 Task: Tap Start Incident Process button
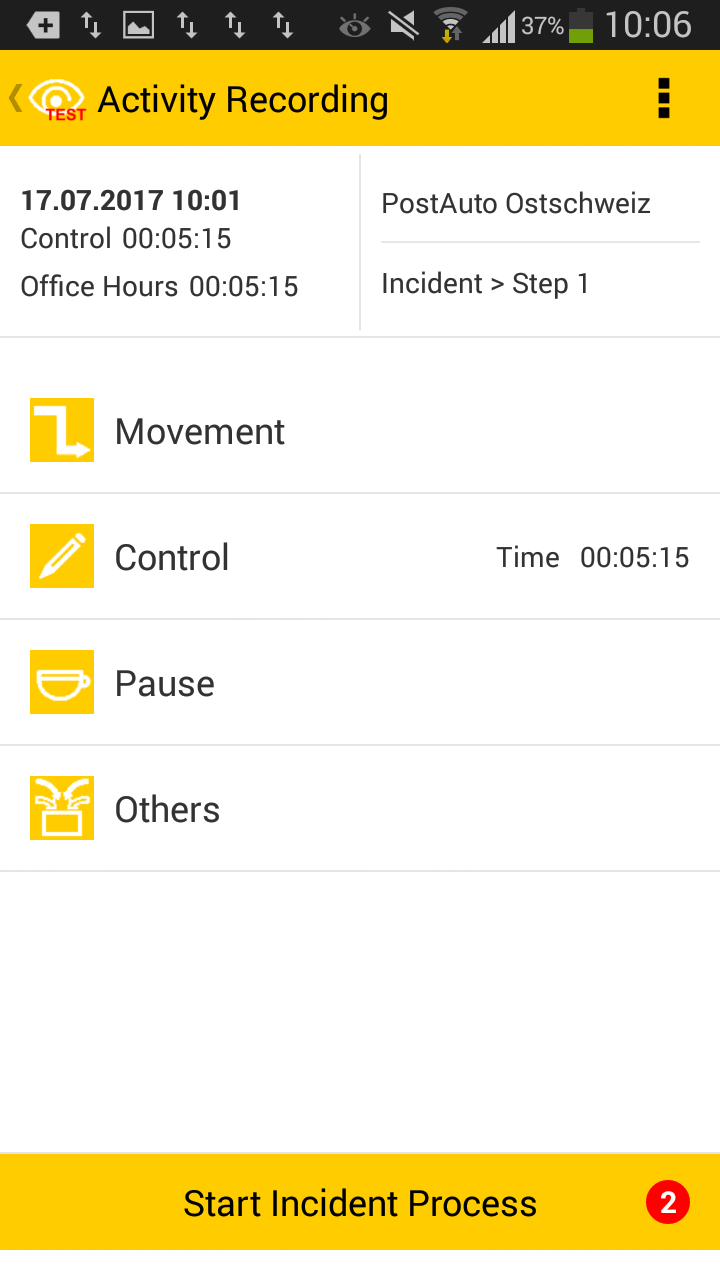pos(360,1203)
